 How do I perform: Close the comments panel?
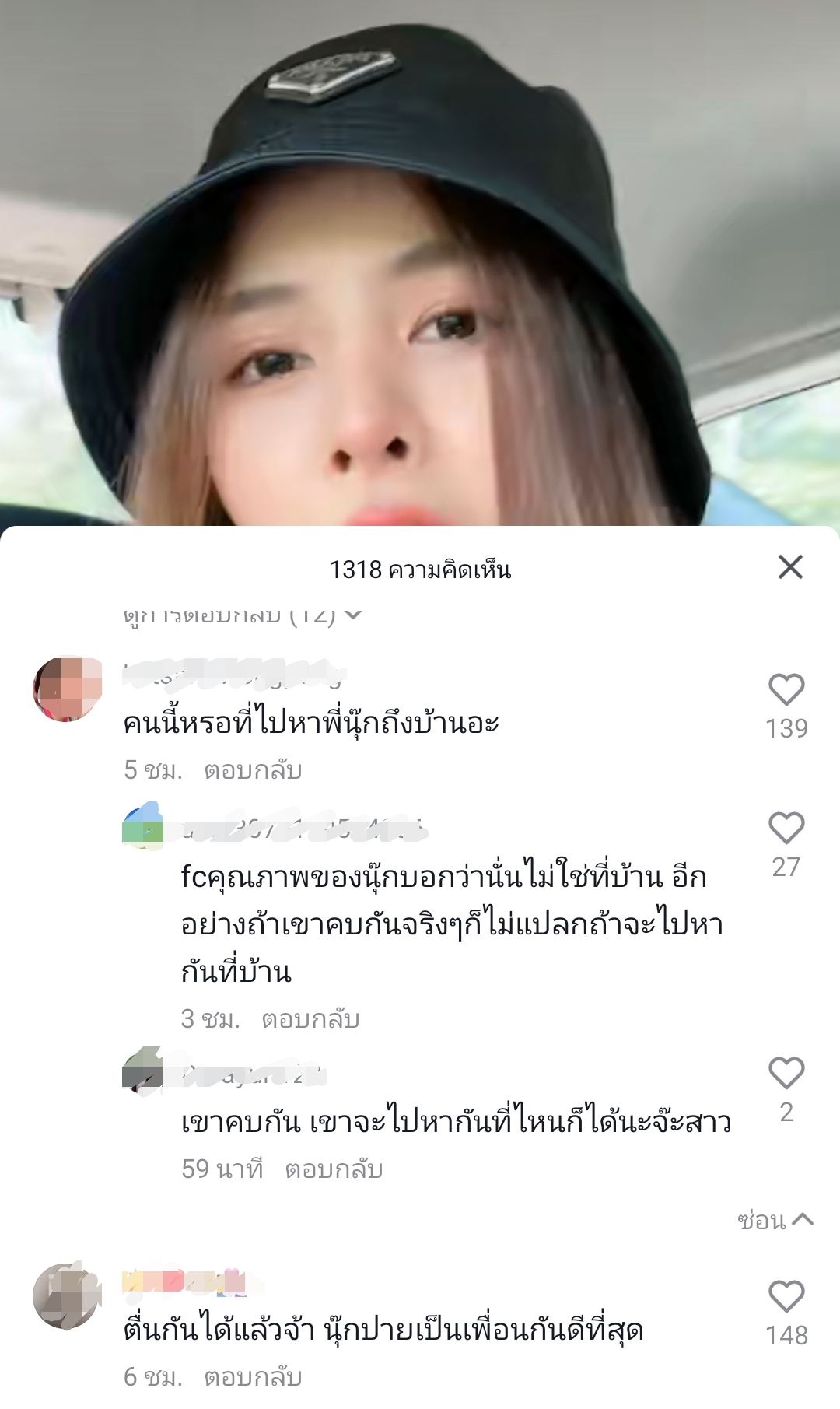(790, 567)
